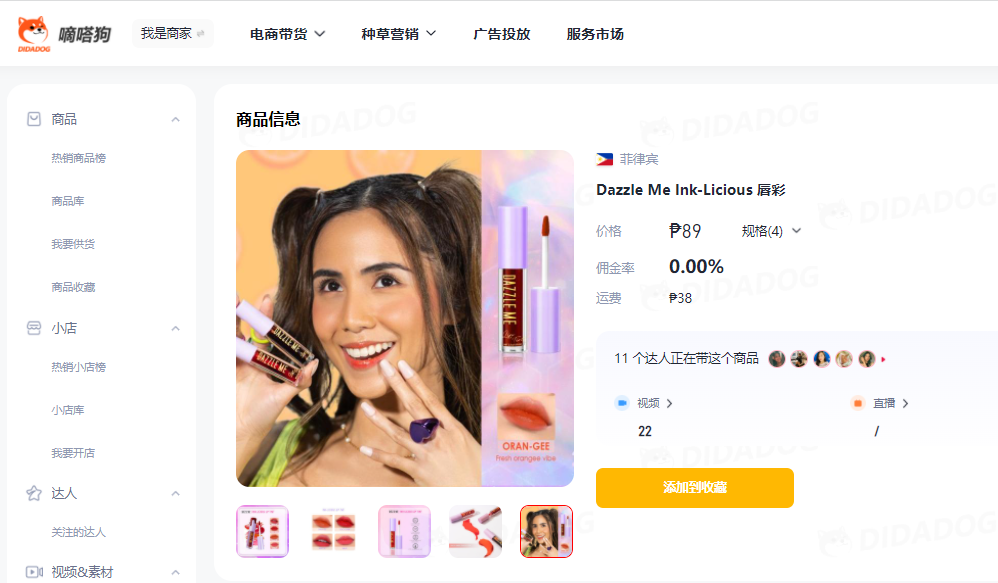
Task: Select the first product thumbnail image
Action: [x=262, y=531]
